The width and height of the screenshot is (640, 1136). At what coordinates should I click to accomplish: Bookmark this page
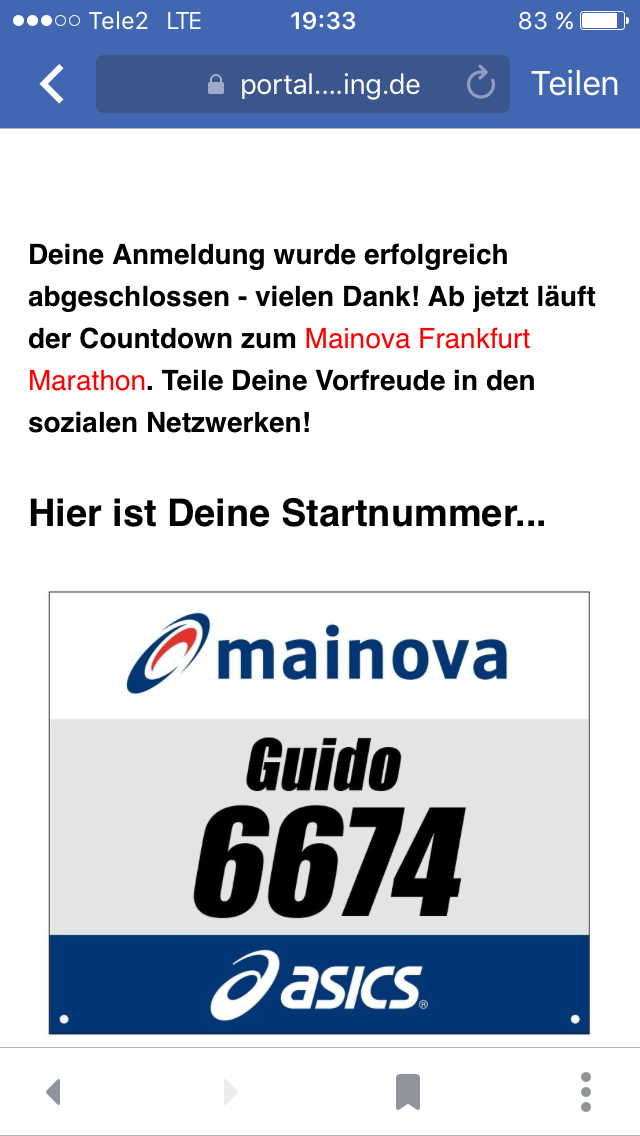tap(407, 1091)
